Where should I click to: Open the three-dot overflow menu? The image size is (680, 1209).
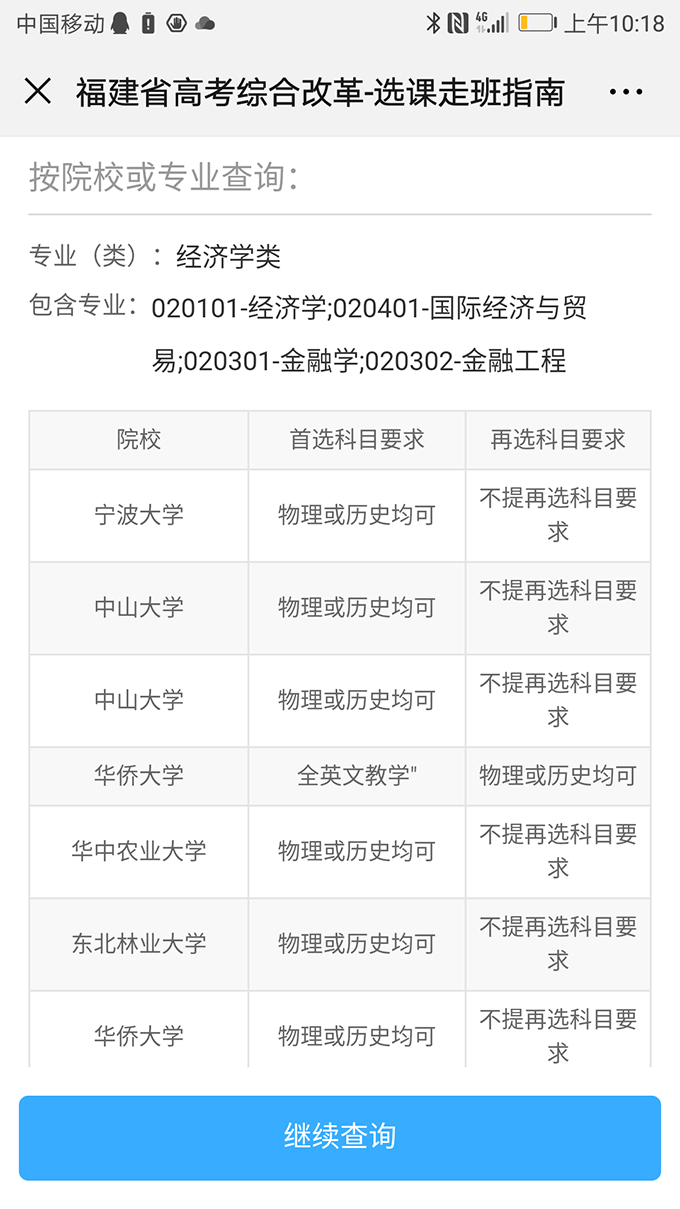click(626, 92)
